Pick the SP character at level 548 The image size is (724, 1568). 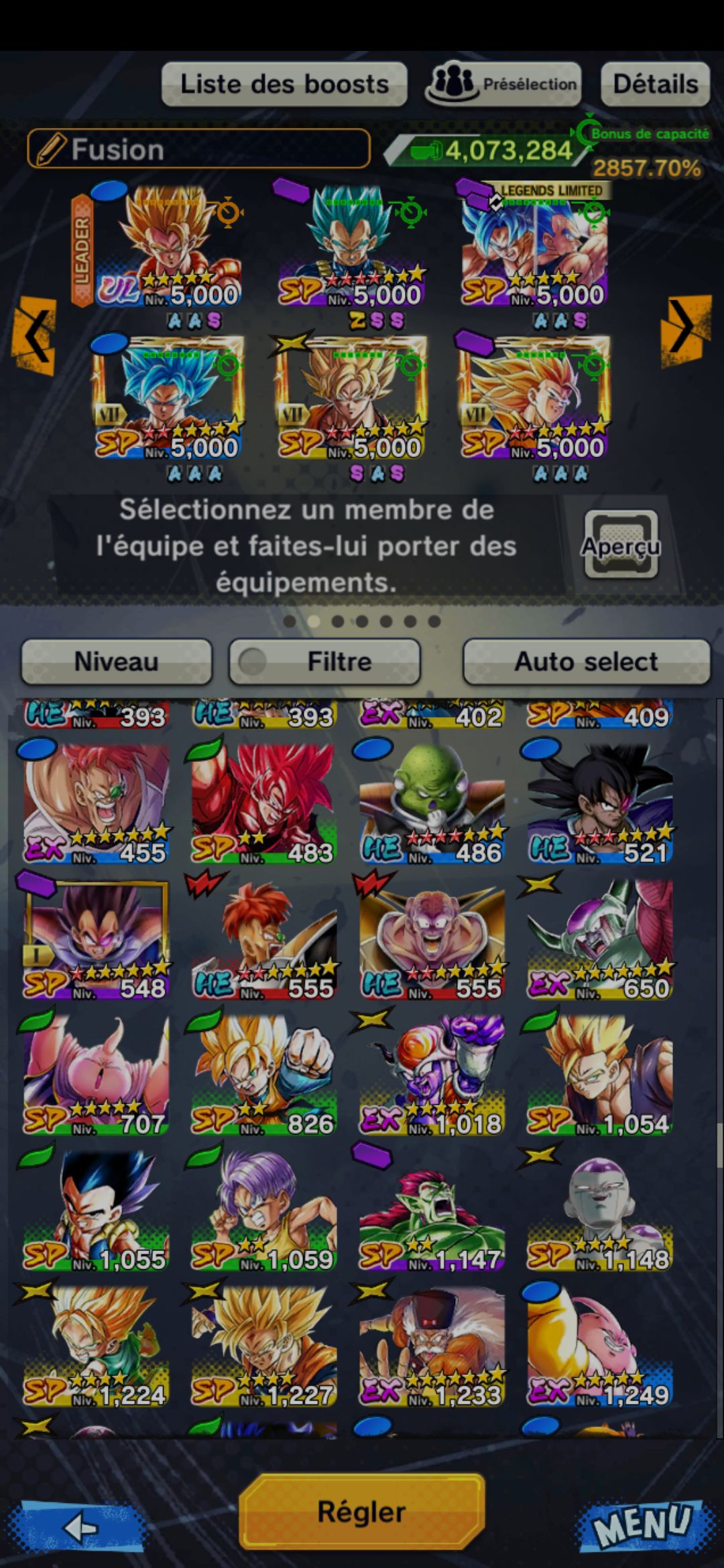[x=95, y=938]
